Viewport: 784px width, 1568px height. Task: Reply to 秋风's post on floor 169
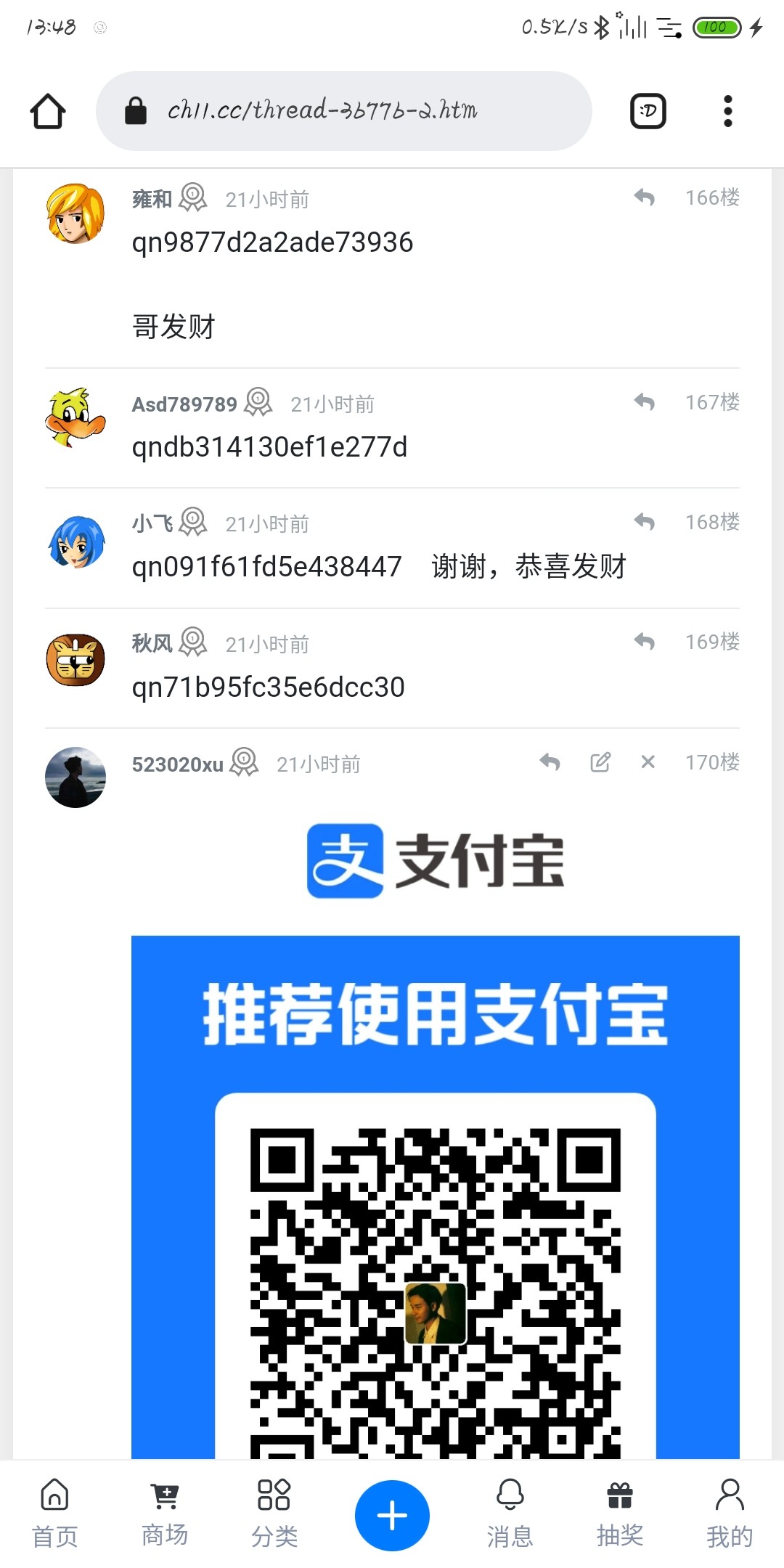pyautogui.click(x=644, y=642)
